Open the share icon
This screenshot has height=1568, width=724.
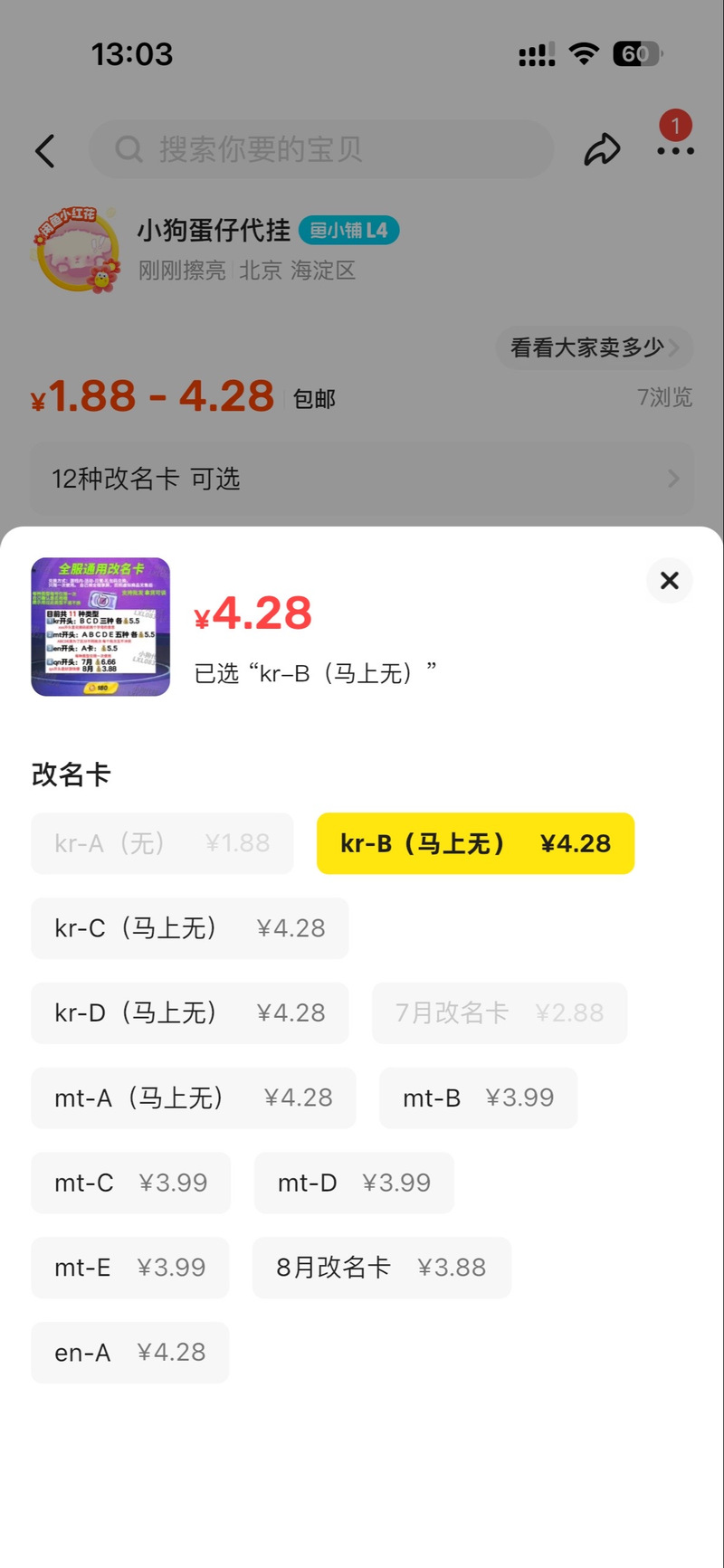coord(603,150)
